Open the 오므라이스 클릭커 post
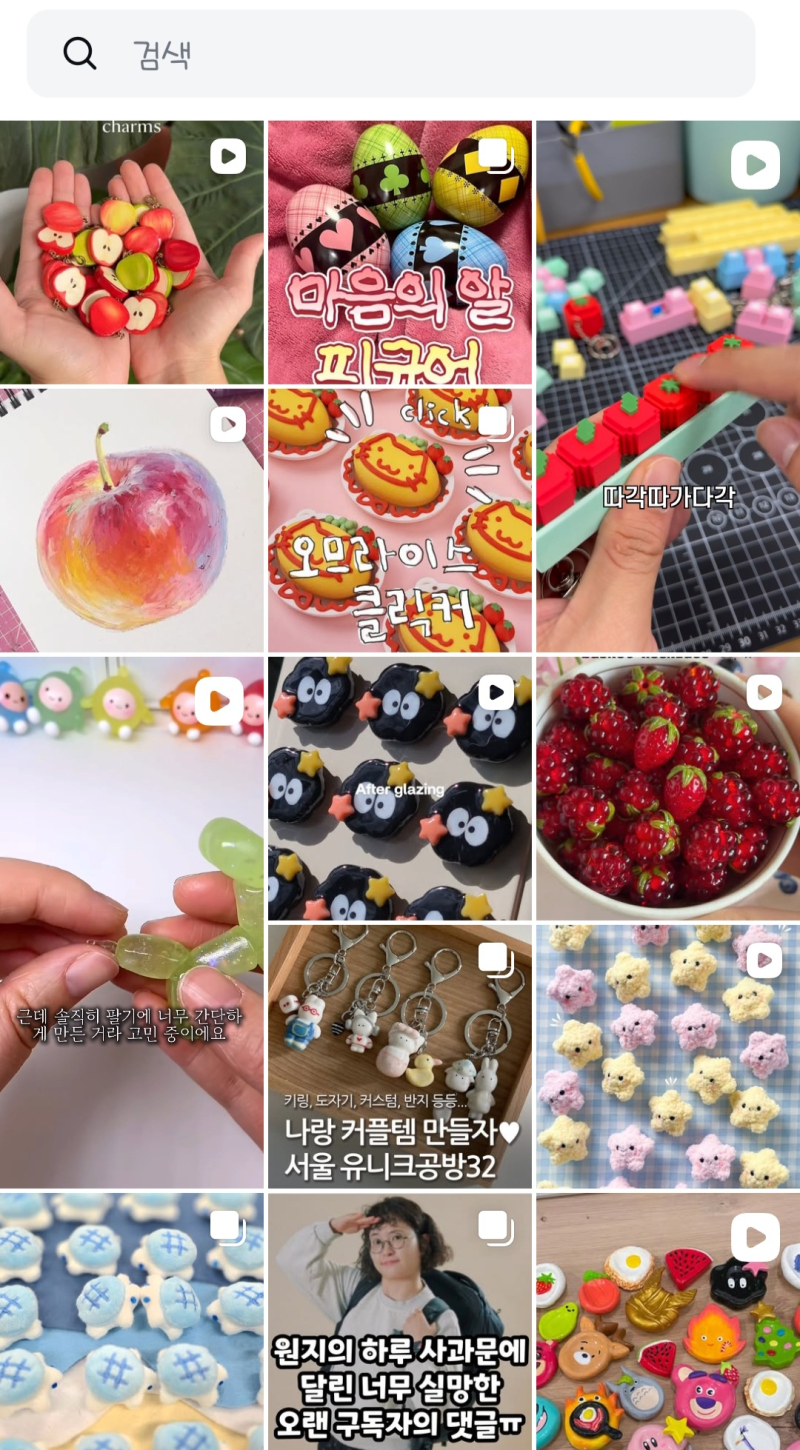 [x=400, y=521]
